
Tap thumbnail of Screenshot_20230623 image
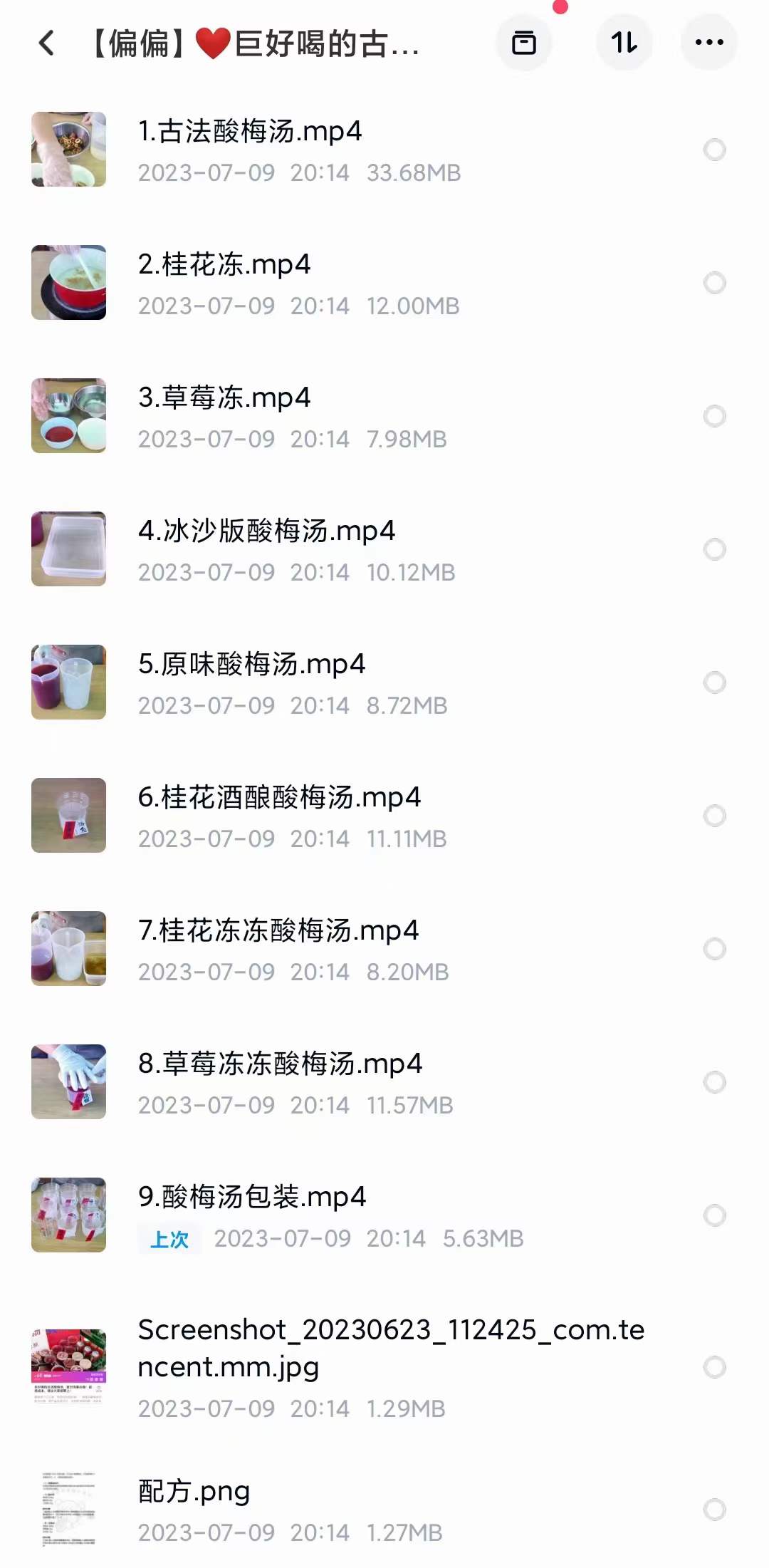pyautogui.click(x=68, y=1368)
